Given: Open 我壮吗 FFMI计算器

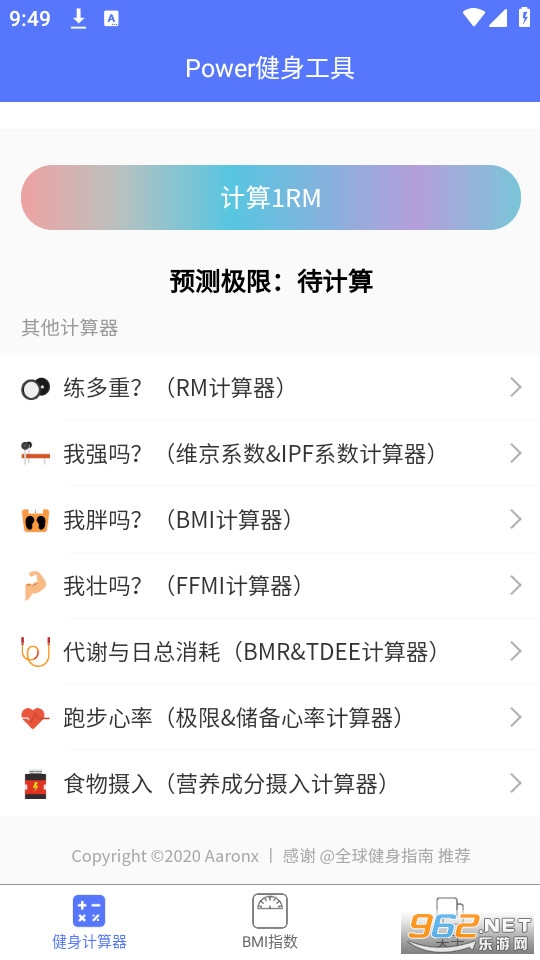Looking at the screenshot, I should (x=270, y=586).
